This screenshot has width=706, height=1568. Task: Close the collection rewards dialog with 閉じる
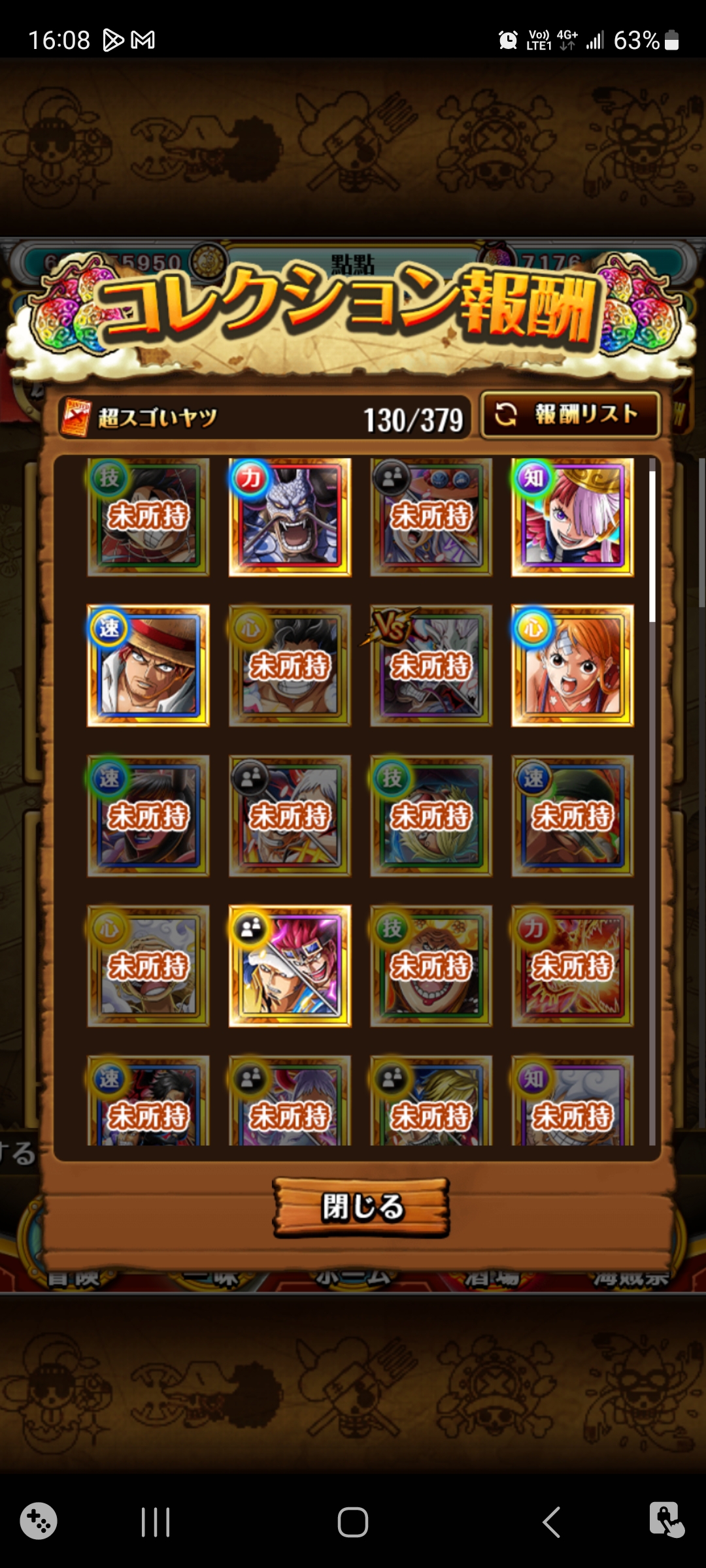361,1207
